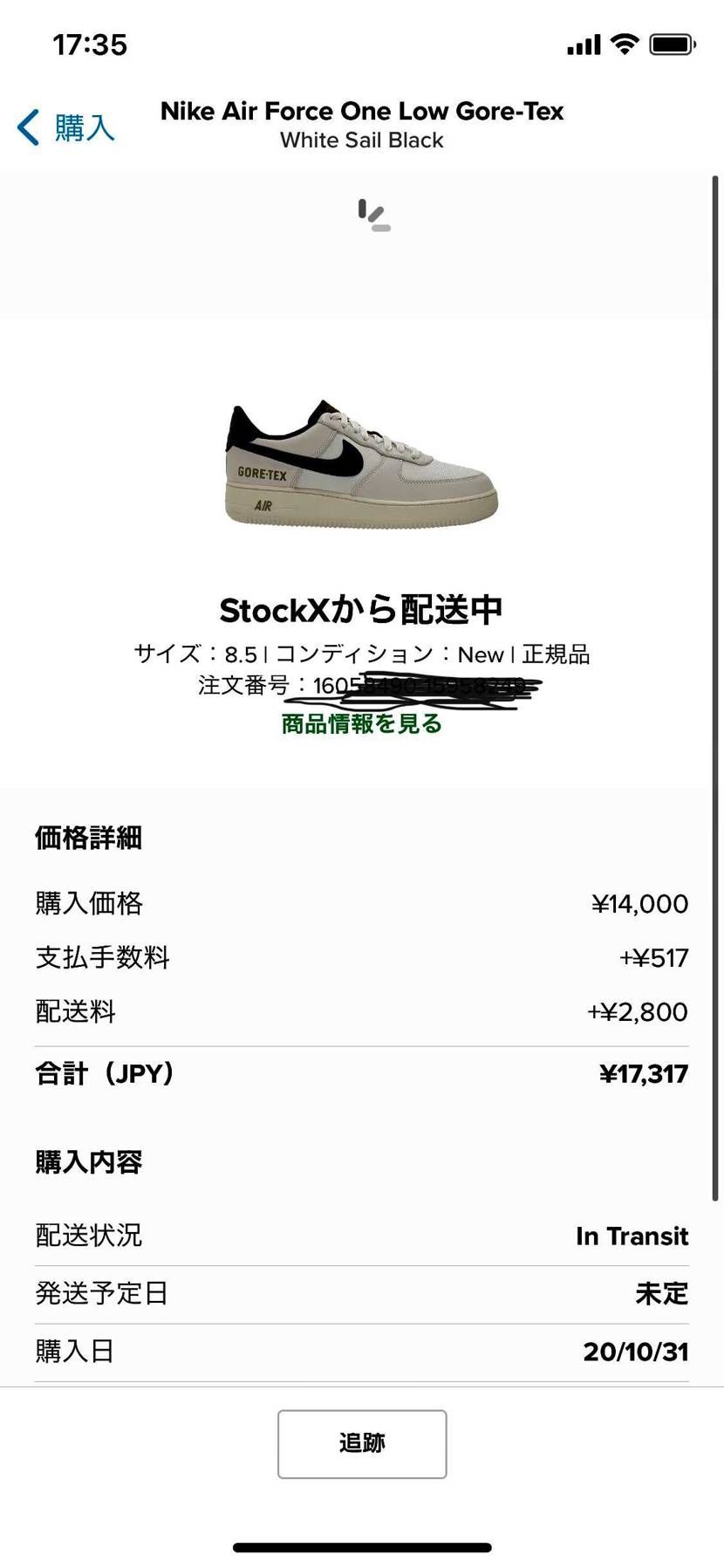Select the Nike Air Force One title
Image resolution: width=724 pixels, height=1568 pixels.
pyautogui.click(x=361, y=111)
